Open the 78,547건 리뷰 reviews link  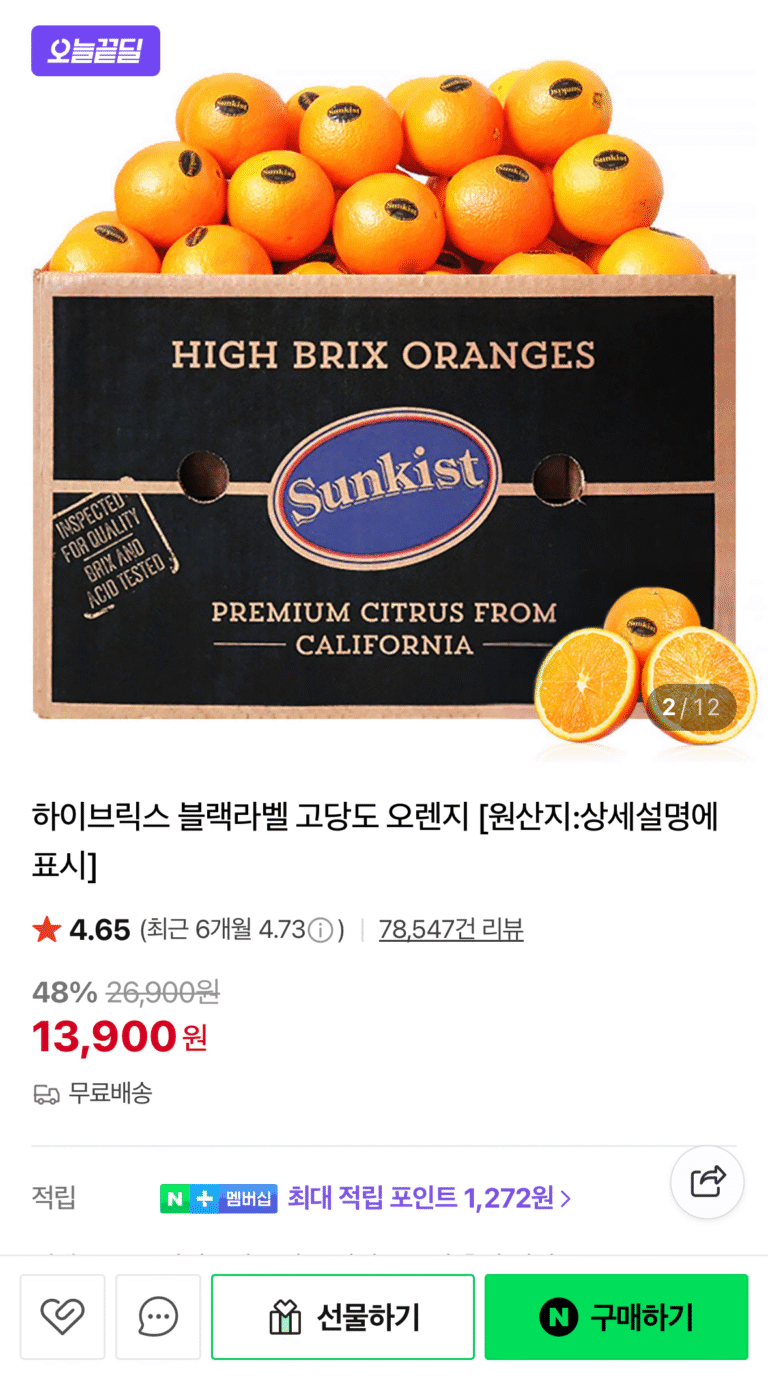coord(451,930)
